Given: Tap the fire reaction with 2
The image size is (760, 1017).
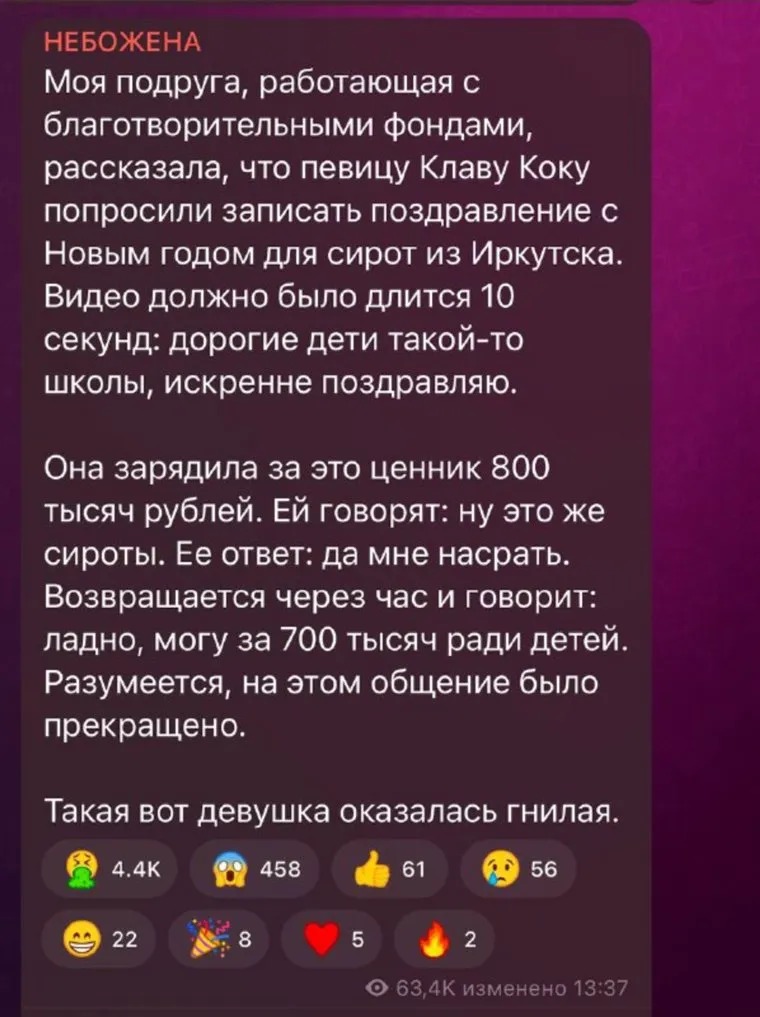Looking at the screenshot, I should pyautogui.click(x=443, y=937).
